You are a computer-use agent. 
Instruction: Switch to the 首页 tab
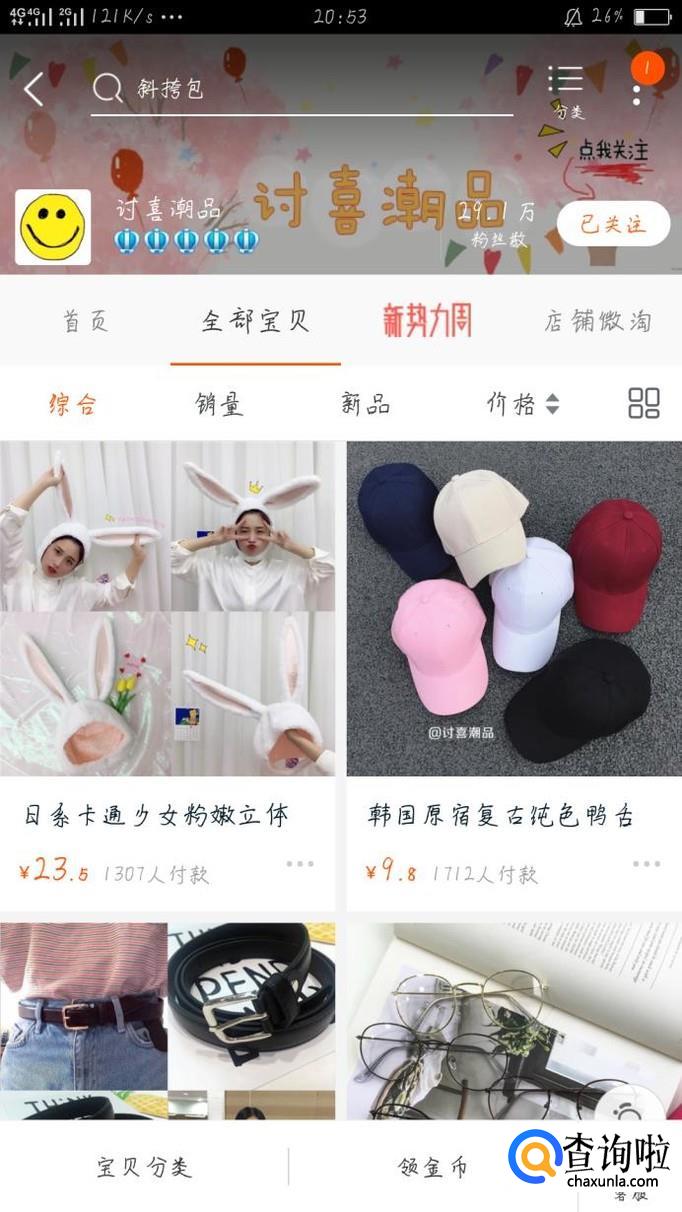85,322
